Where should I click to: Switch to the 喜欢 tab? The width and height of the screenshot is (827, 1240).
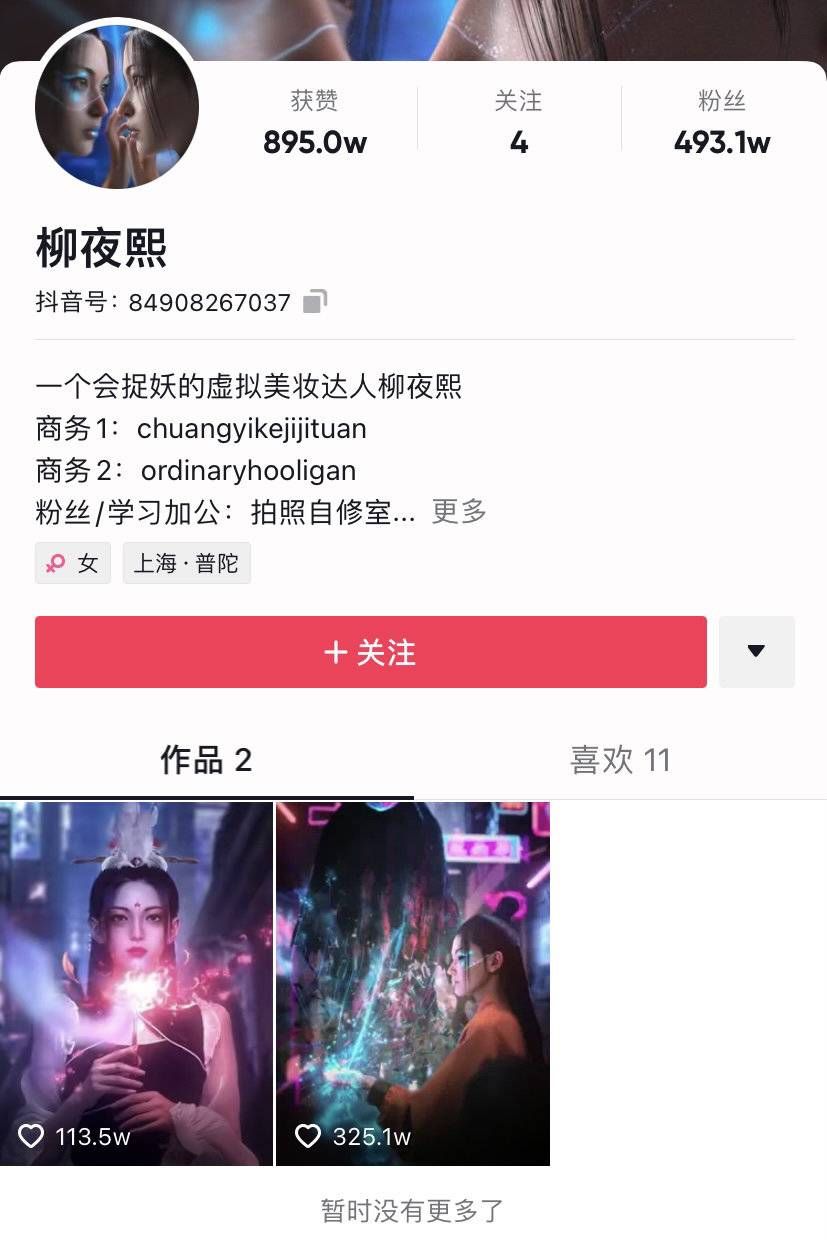620,760
